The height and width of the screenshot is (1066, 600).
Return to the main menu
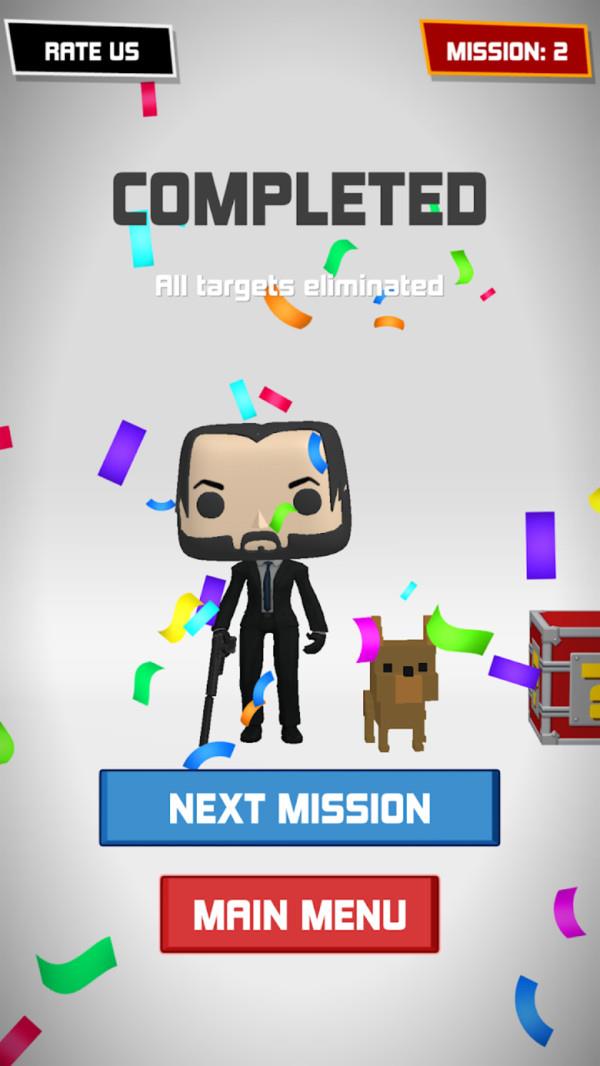(x=299, y=914)
